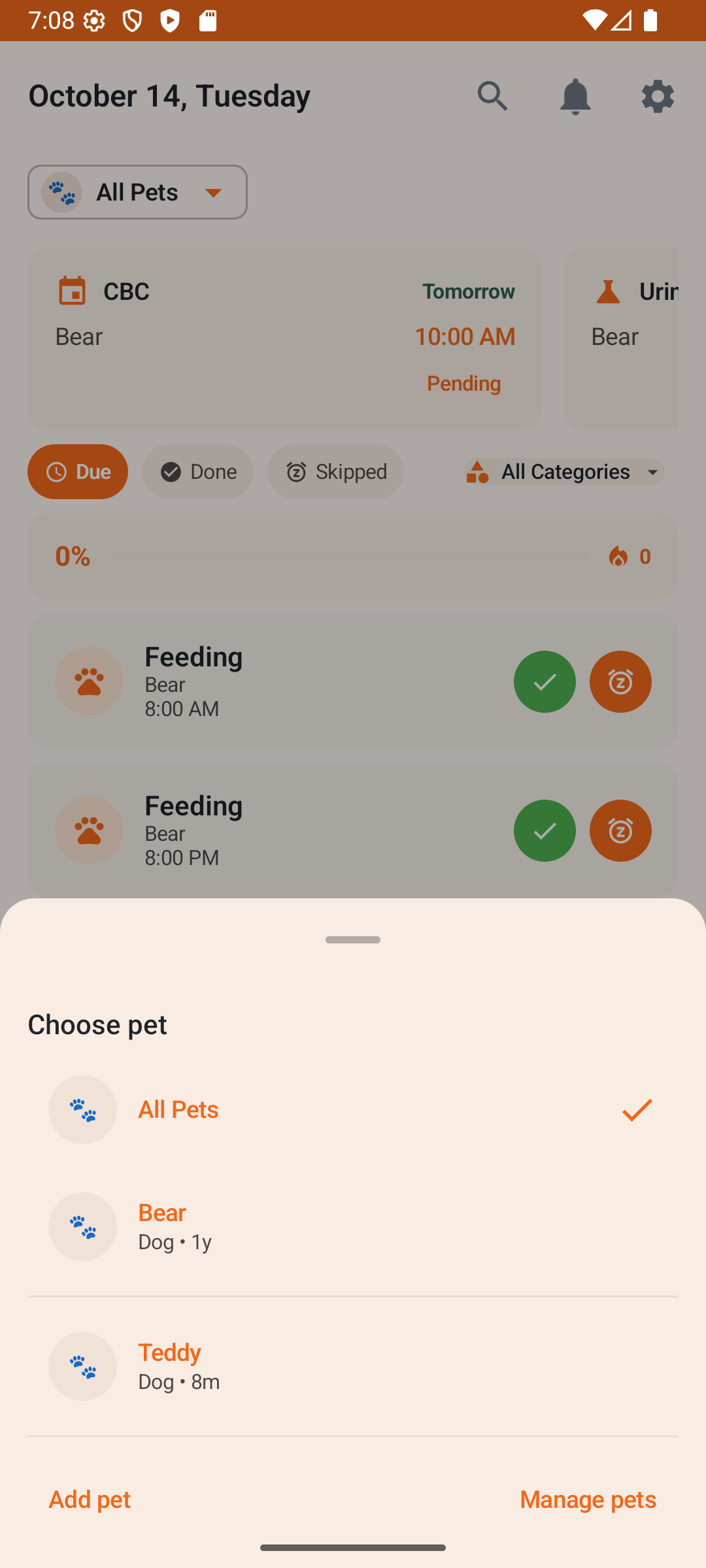706x1568 pixels.
Task: Mark the 8:00 AM Feeding as done
Action: coord(545,681)
